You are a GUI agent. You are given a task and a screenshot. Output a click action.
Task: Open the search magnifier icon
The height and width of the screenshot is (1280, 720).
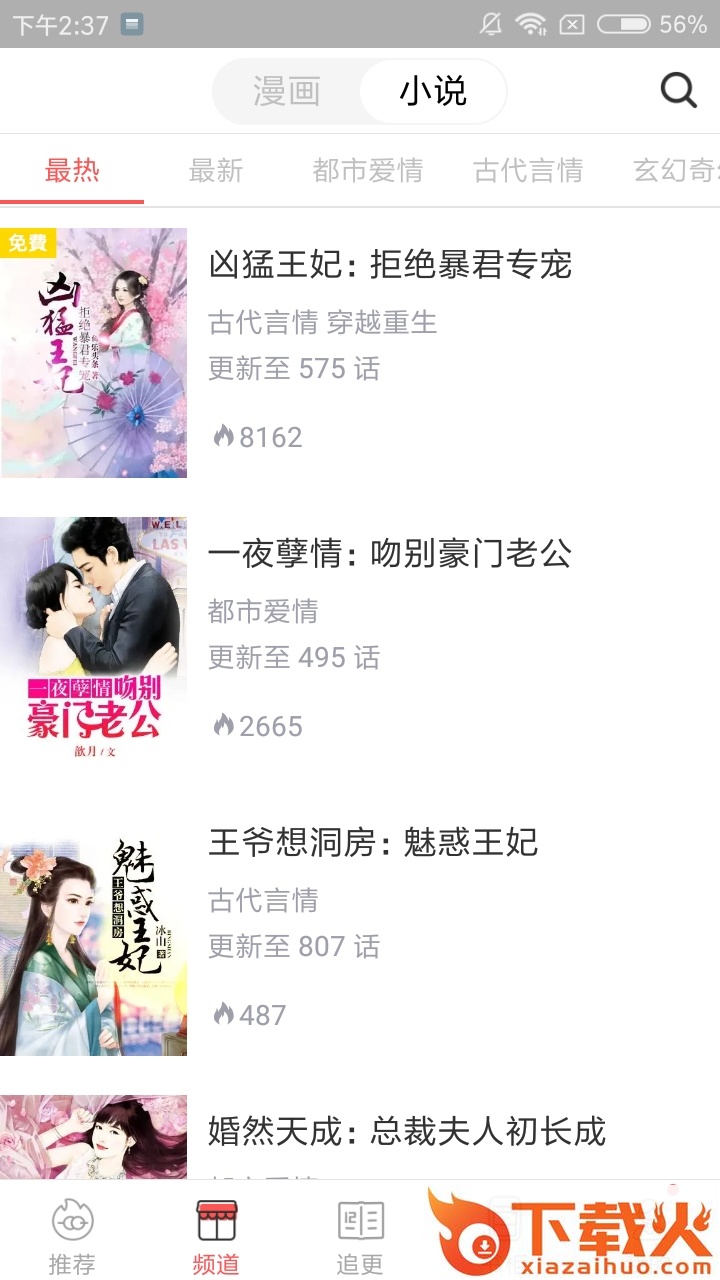pyautogui.click(x=678, y=91)
